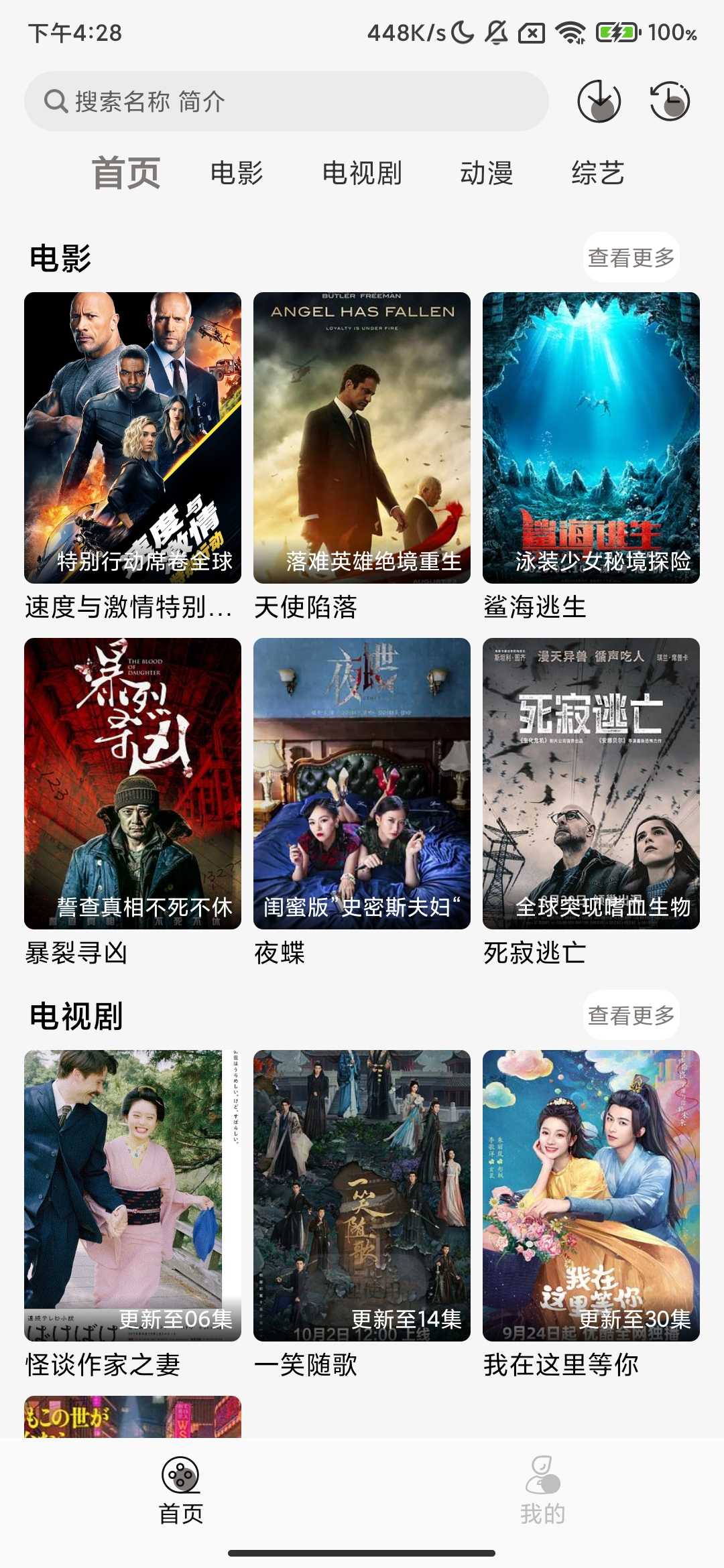Image resolution: width=724 pixels, height=1568 pixels.
Task: Open the movie 天使陷落
Action: coord(362,438)
